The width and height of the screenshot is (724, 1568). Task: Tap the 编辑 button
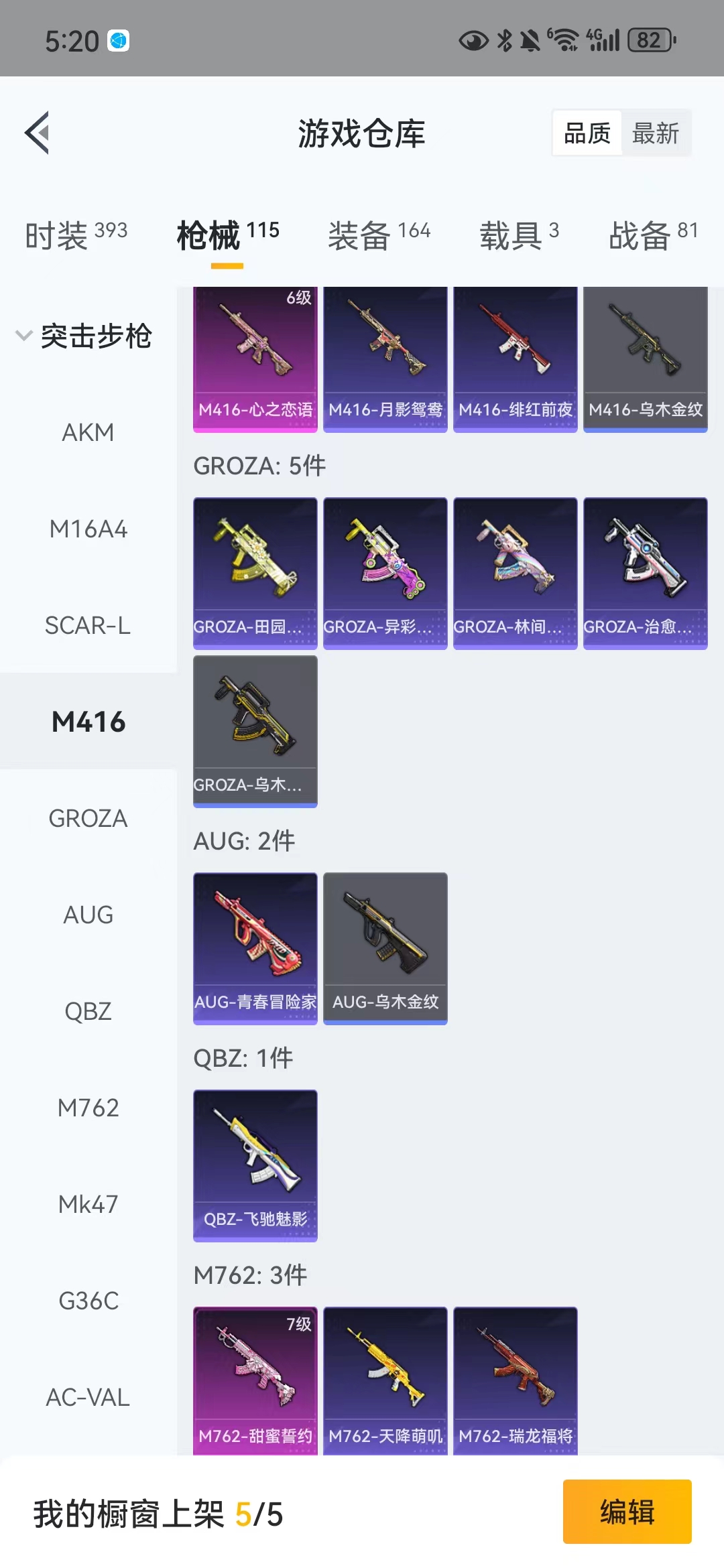pos(627,1512)
